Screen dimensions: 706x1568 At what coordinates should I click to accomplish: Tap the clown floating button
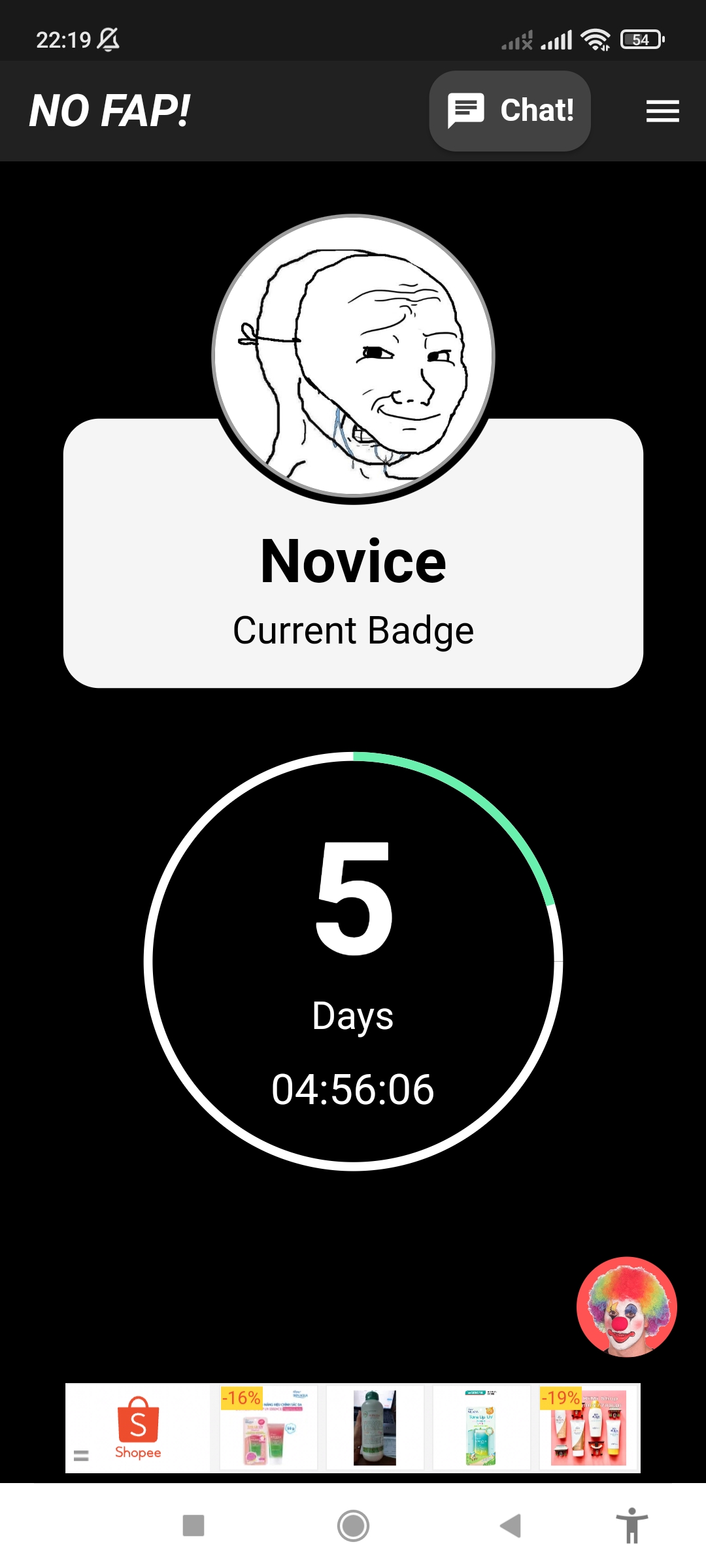tap(626, 1307)
